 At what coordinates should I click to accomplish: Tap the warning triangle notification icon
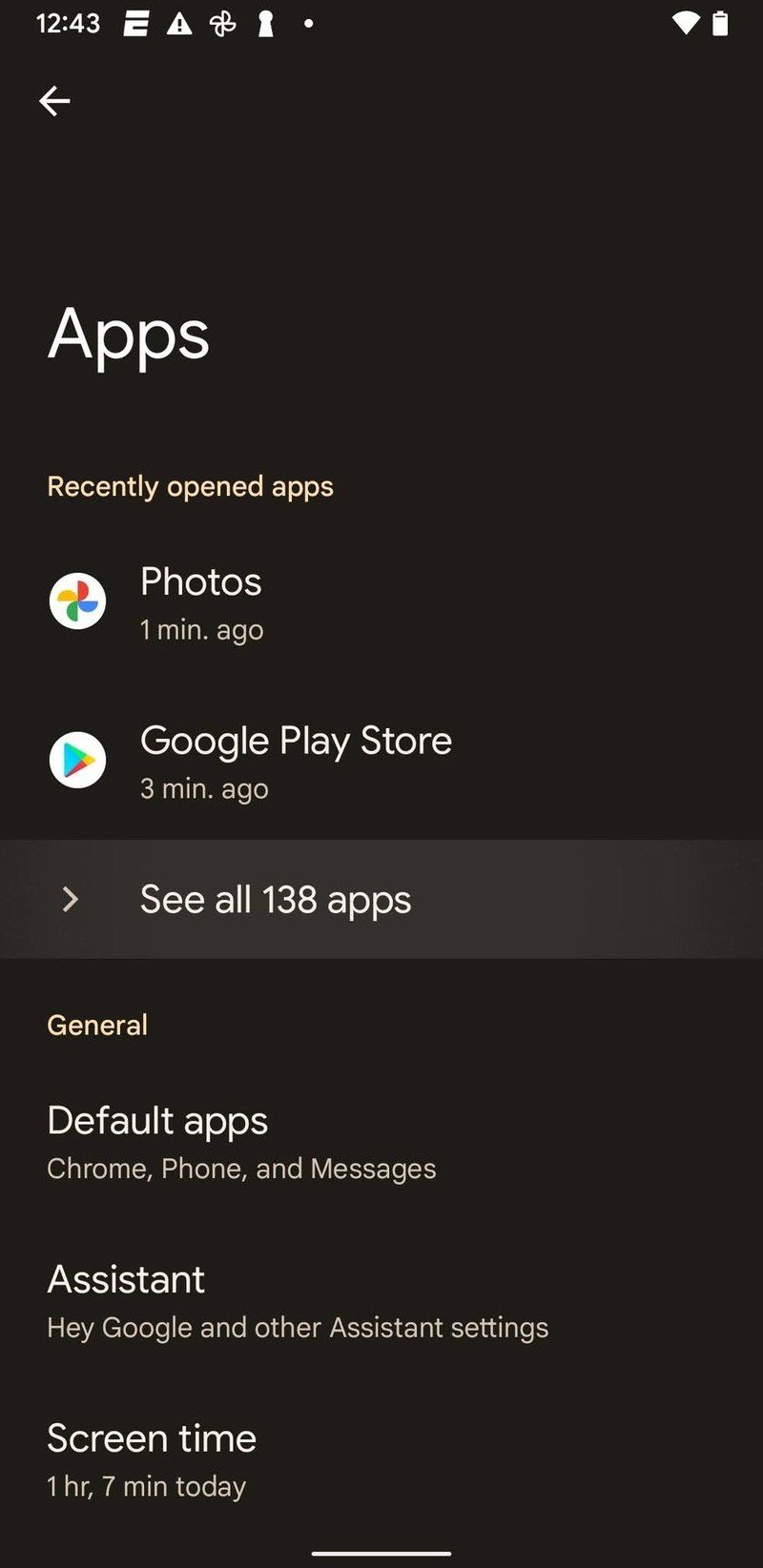point(179,23)
